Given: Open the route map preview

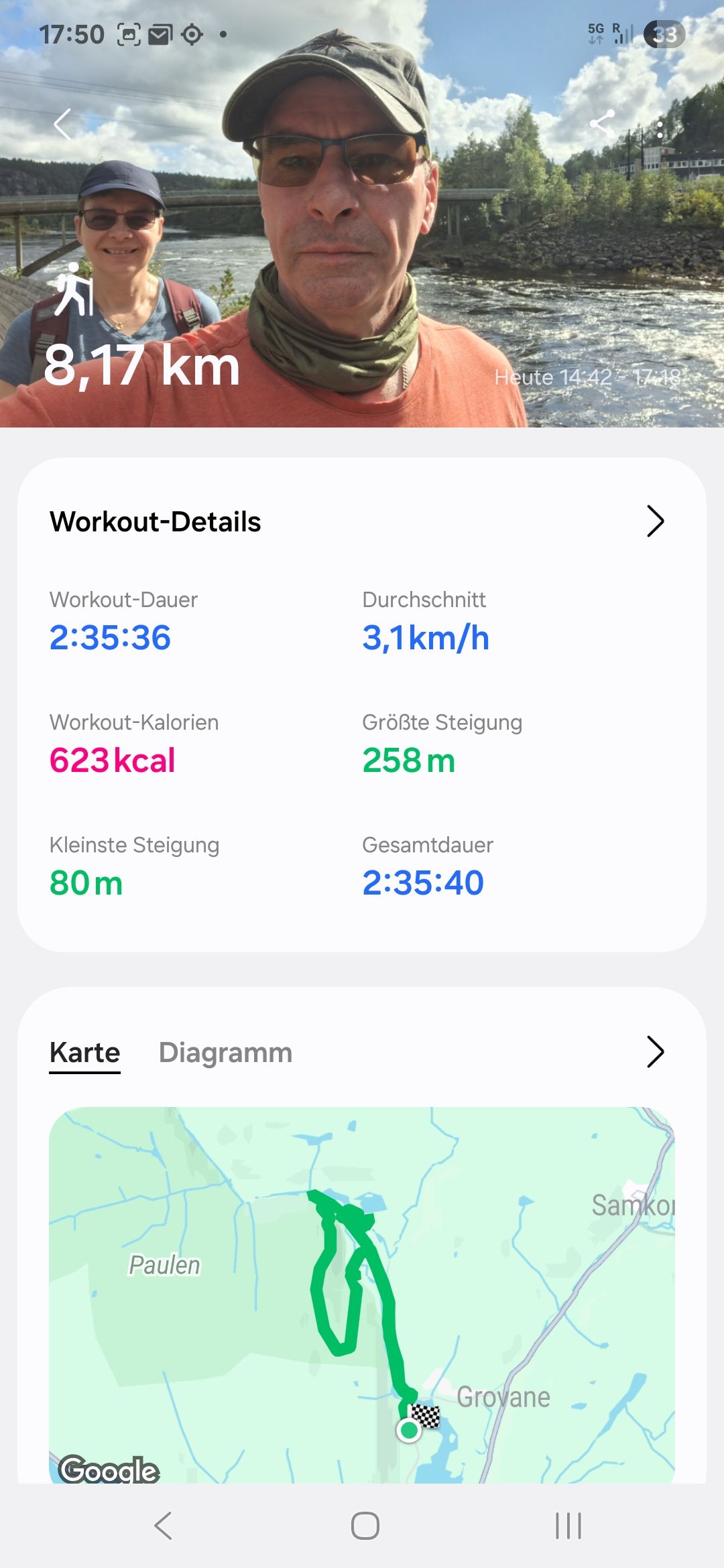Looking at the screenshot, I should coord(362,1295).
